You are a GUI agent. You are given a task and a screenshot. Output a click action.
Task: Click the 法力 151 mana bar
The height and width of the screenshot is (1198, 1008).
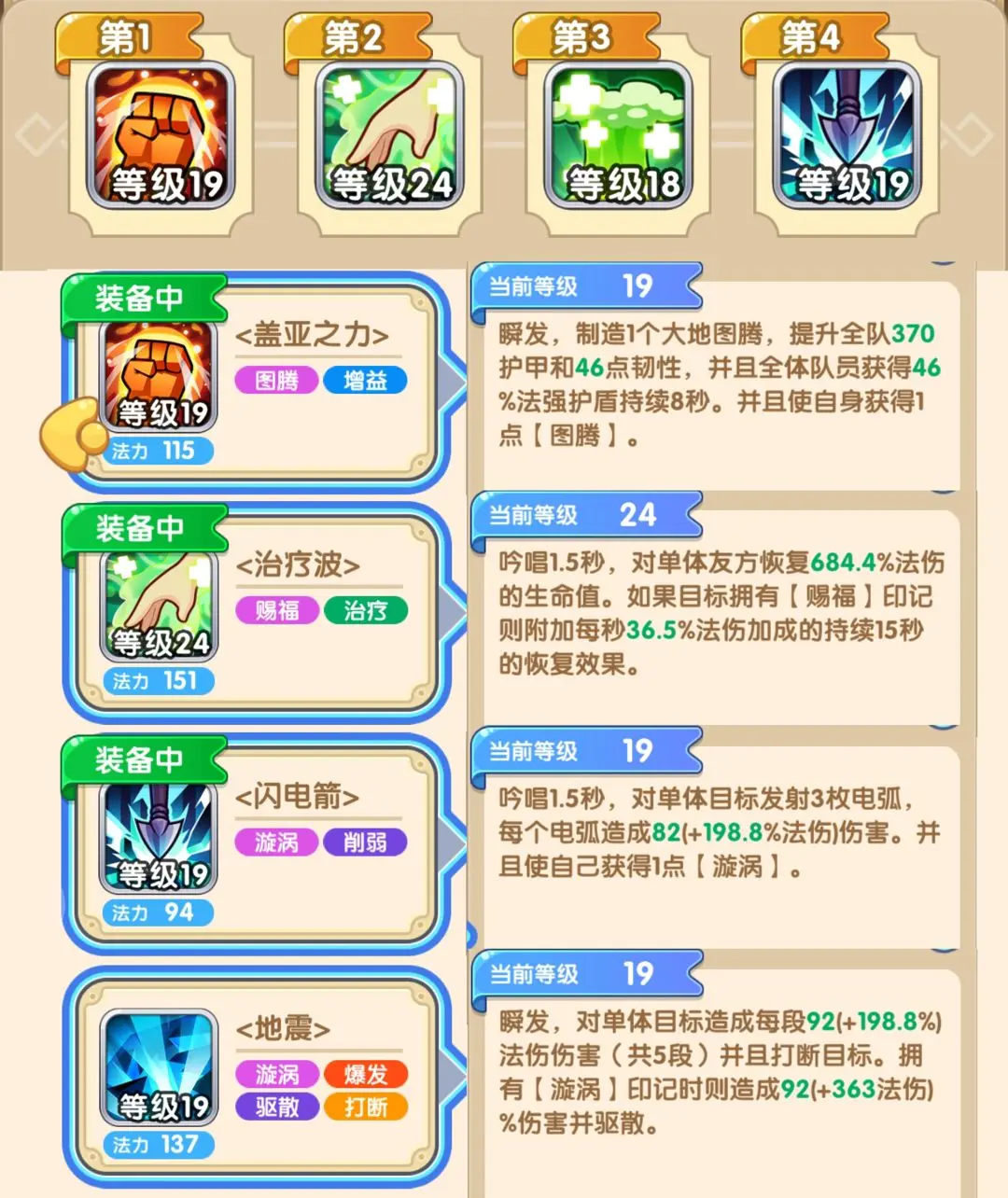(157, 681)
